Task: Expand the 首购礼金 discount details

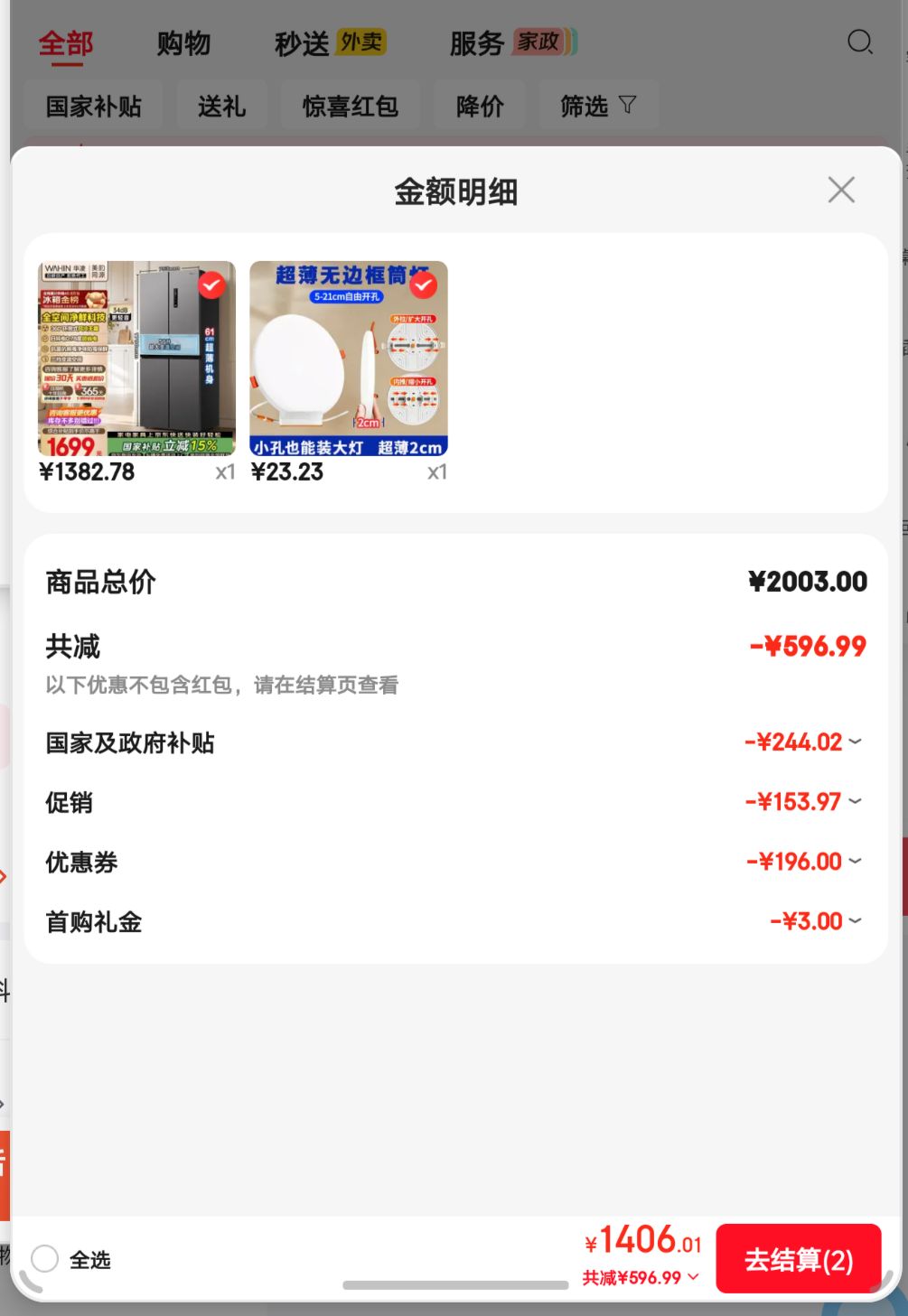Action: click(x=816, y=921)
